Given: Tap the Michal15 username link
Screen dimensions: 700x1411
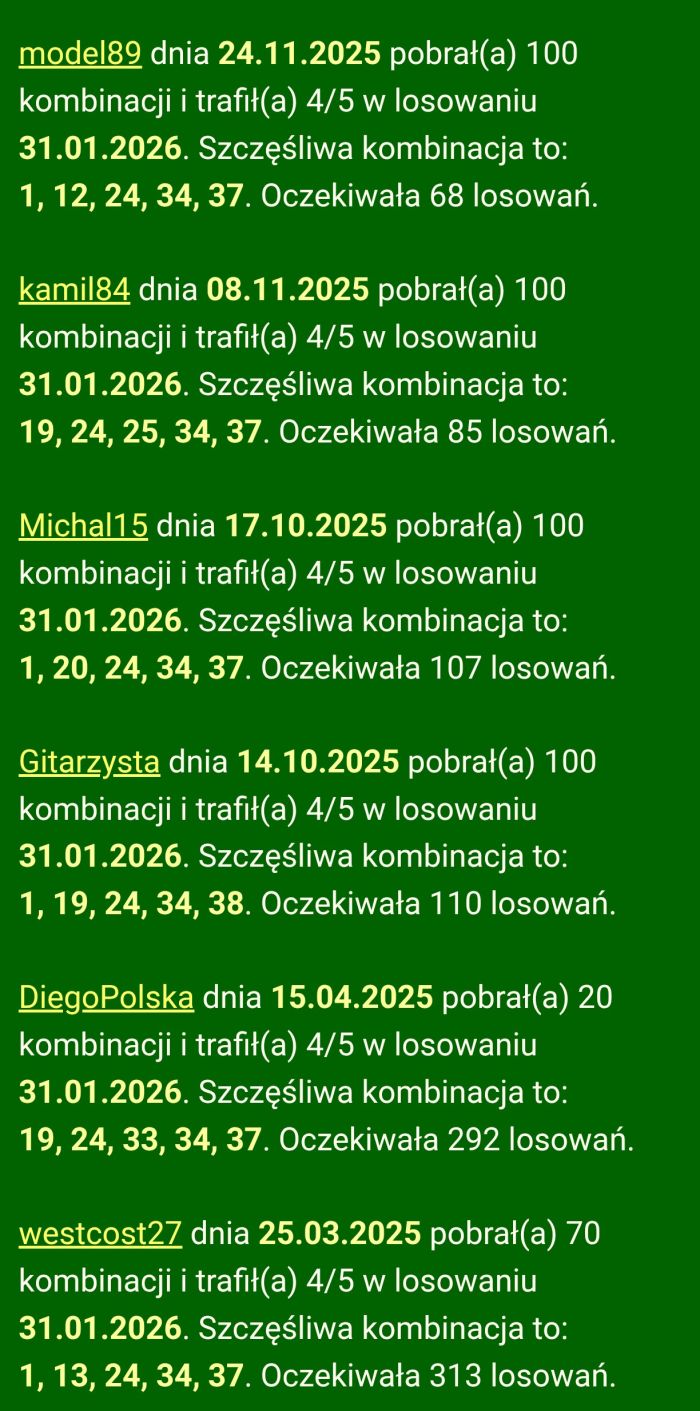Looking at the screenshot, I should tap(83, 526).
